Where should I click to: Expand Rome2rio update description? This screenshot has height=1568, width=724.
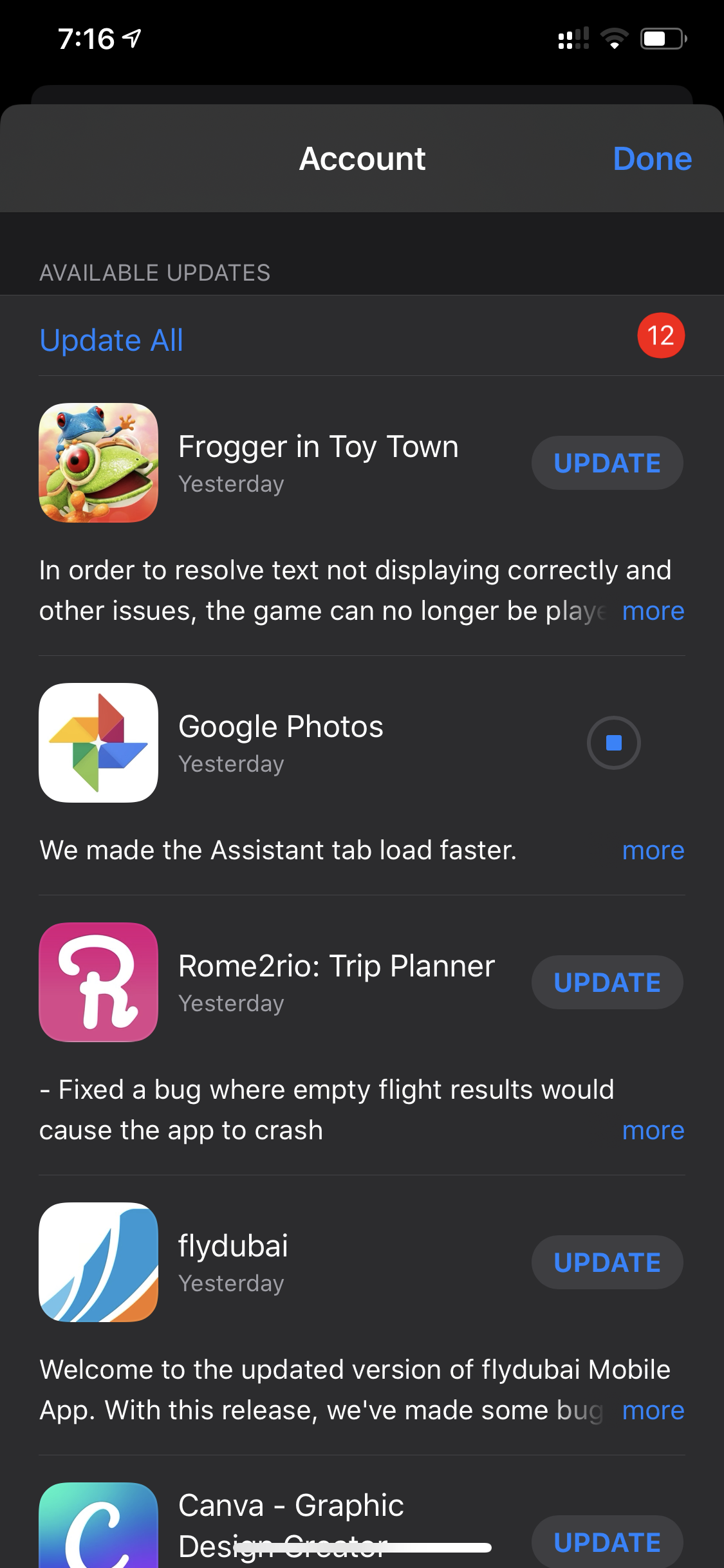point(653,1130)
